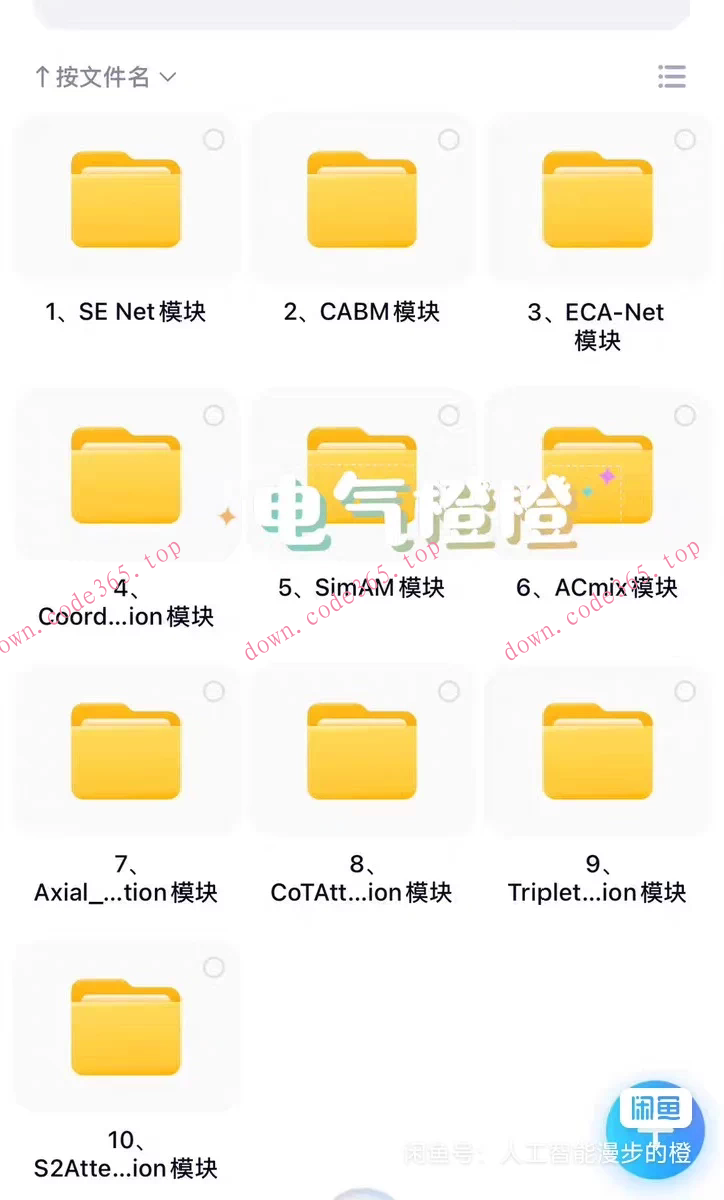The height and width of the screenshot is (1200, 724).
Task: Select the checkbox on SimAM 模块 folder
Action: coord(449,415)
